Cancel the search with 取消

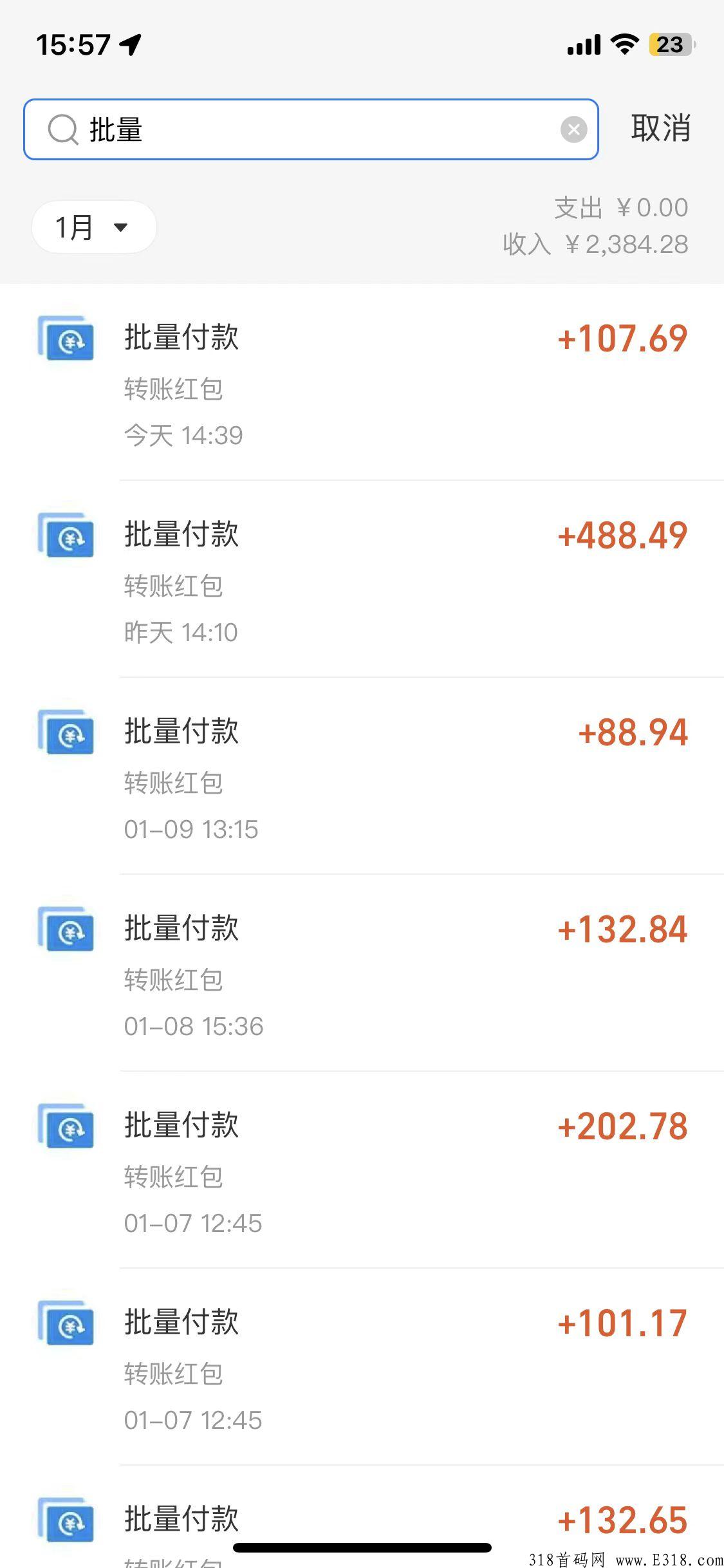tap(660, 128)
